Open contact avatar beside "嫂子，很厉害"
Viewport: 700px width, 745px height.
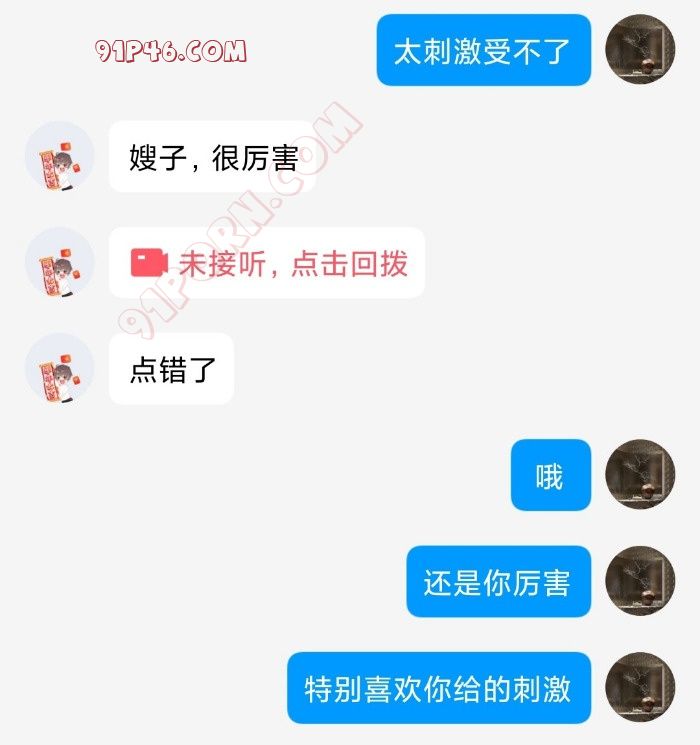coord(60,157)
